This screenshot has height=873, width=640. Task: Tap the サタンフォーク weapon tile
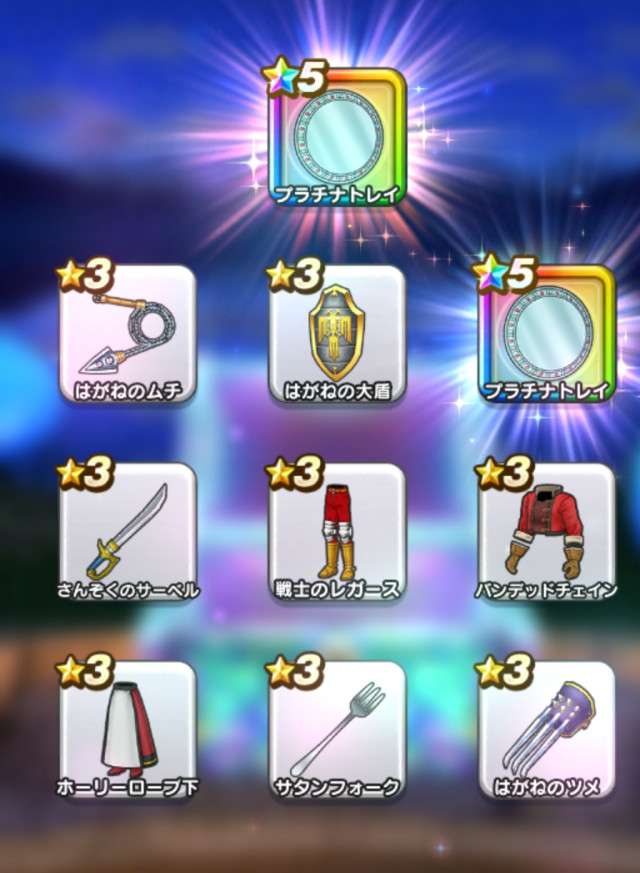pos(337,729)
